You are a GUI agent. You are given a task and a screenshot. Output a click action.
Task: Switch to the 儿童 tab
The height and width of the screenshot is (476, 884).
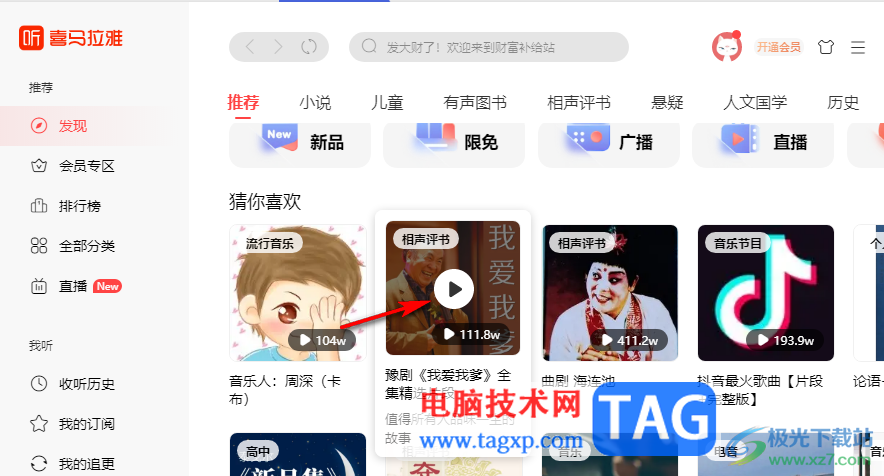[387, 102]
